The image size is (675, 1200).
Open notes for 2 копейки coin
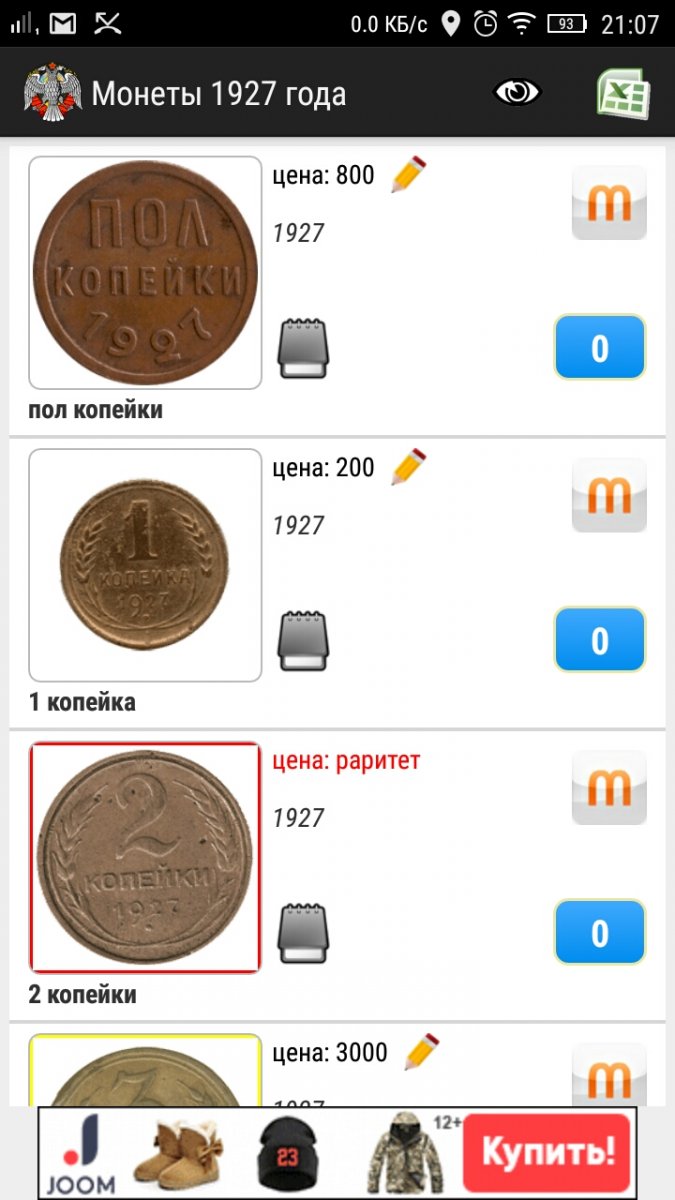click(302, 933)
